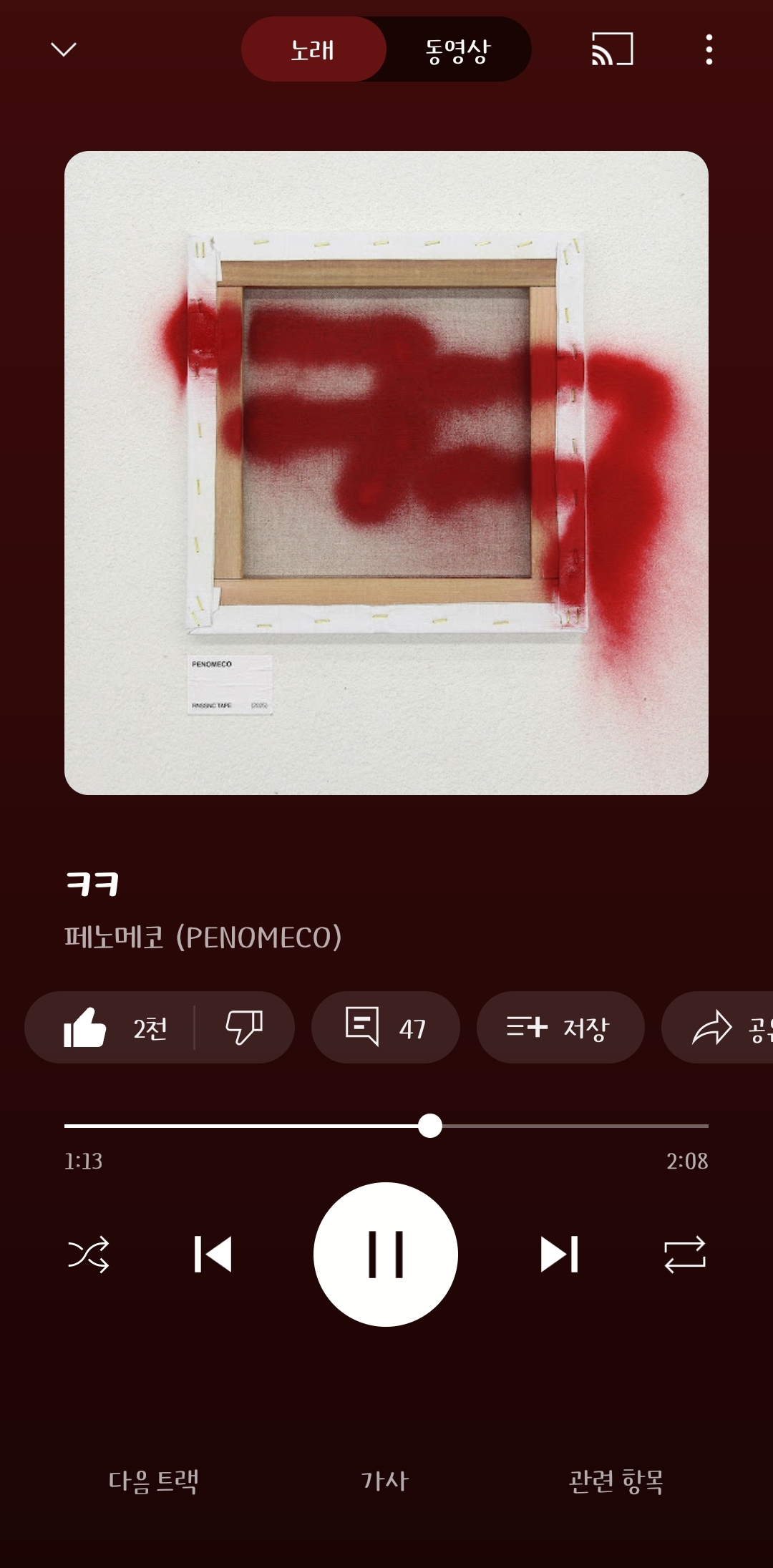The width and height of the screenshot is (773, 1568).
Task: Select the 노래 song mode
Action: 313,50
